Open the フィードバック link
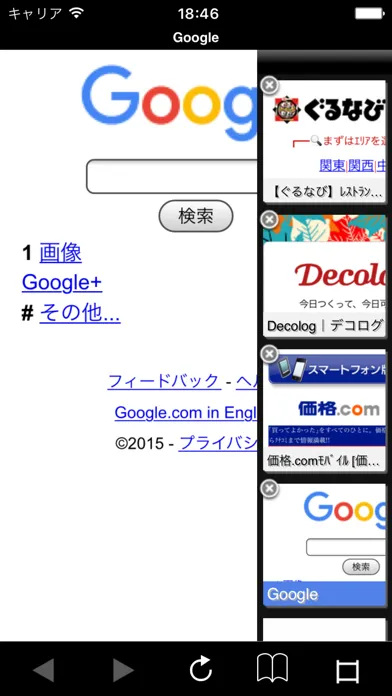The image size is (392, 696). pyautogui.click(x=164, y=381)
